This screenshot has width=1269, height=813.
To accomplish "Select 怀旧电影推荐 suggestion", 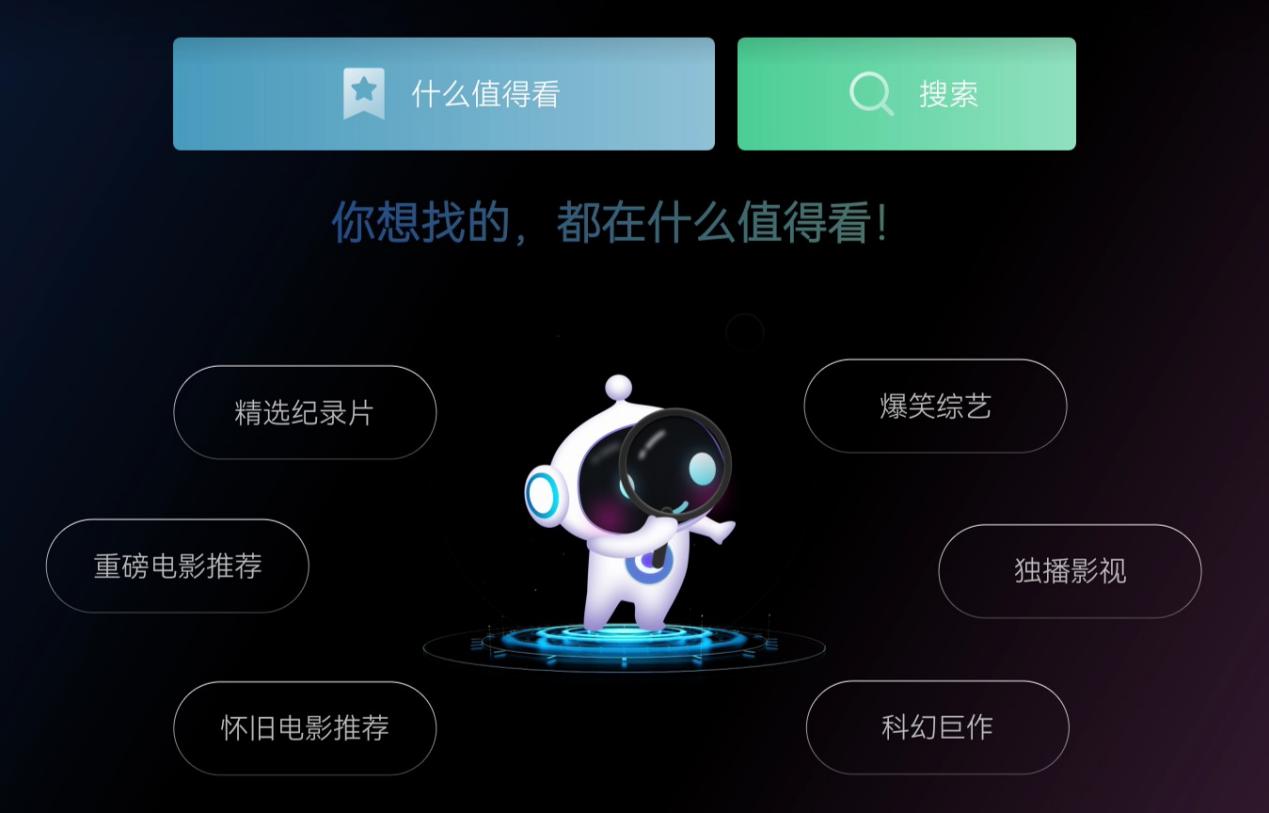I will coord(305,728).
